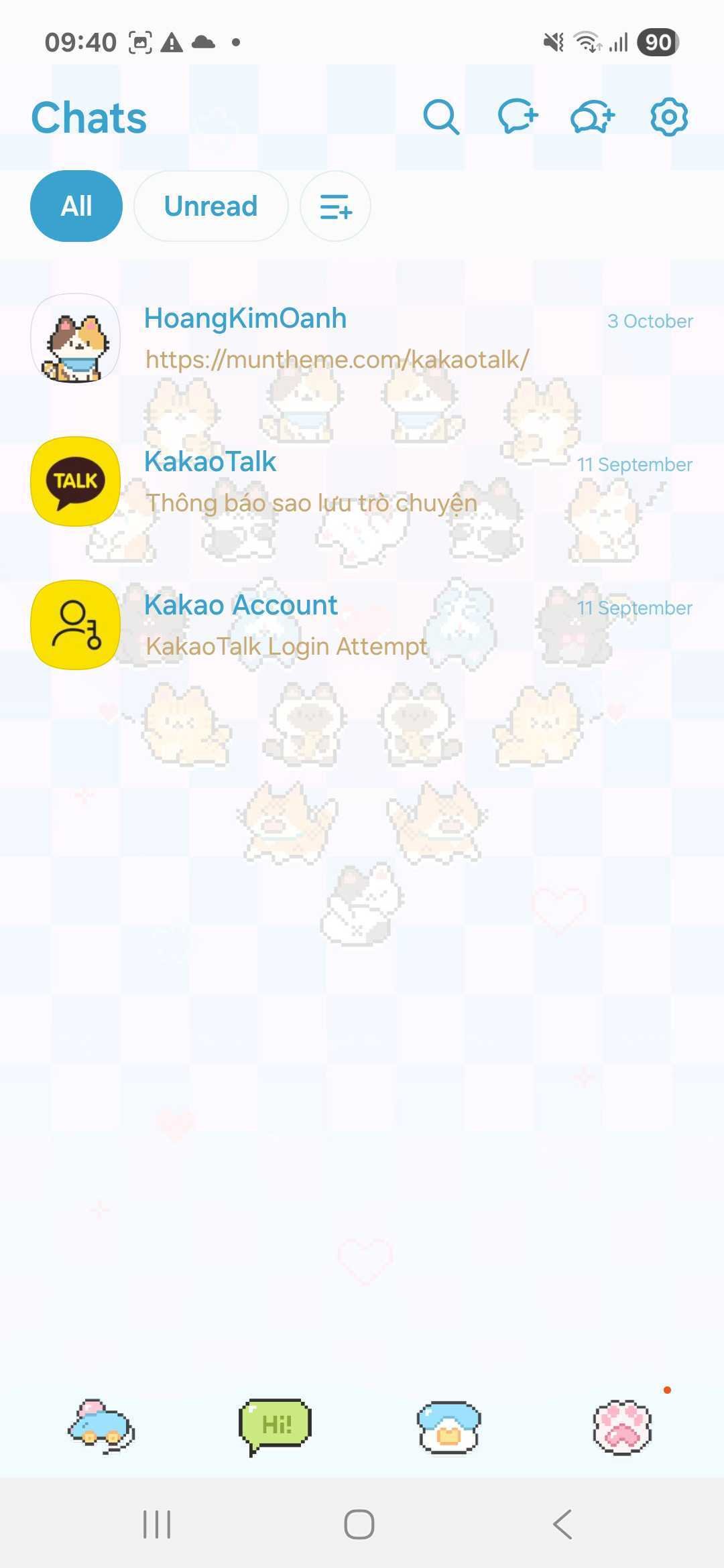The width and height of the screenshot is (724, 1568).
Task: Open the chat with HoangKimOanh
Action: (362, 339)
